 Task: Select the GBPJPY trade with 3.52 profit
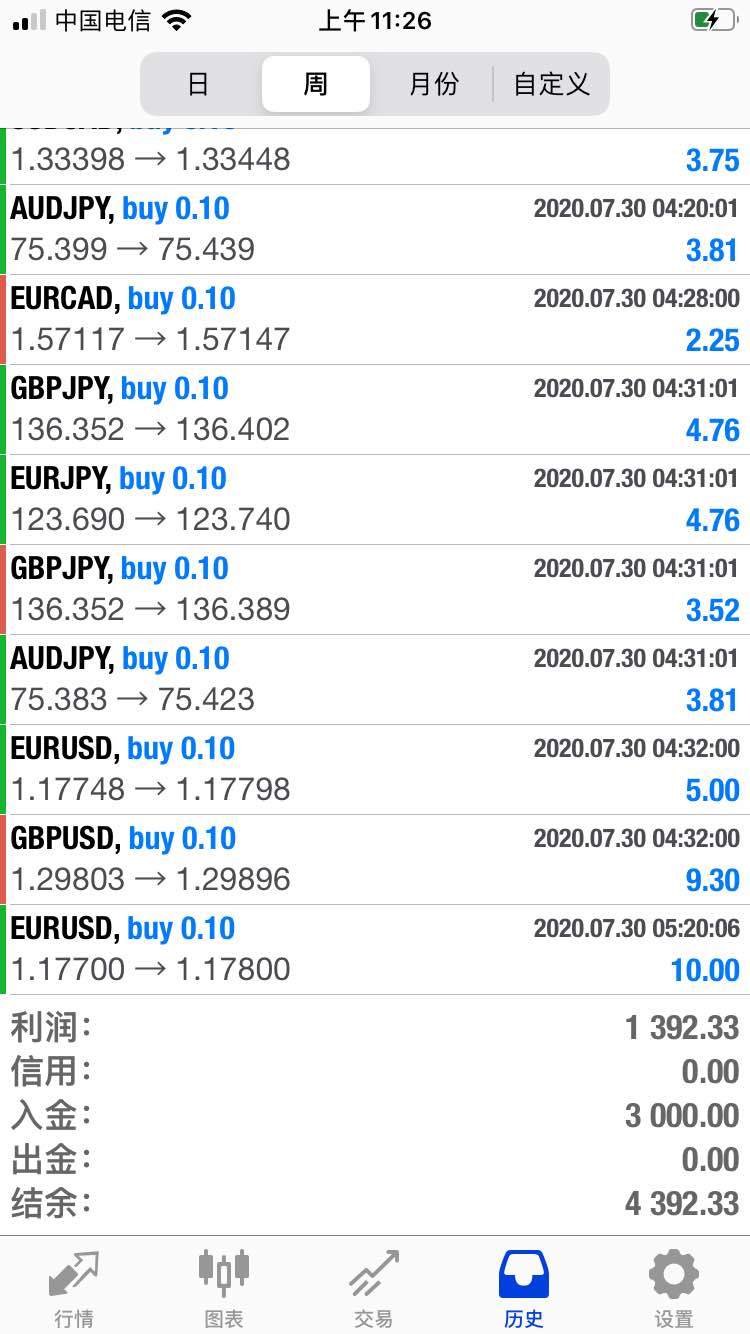point(375,590)
